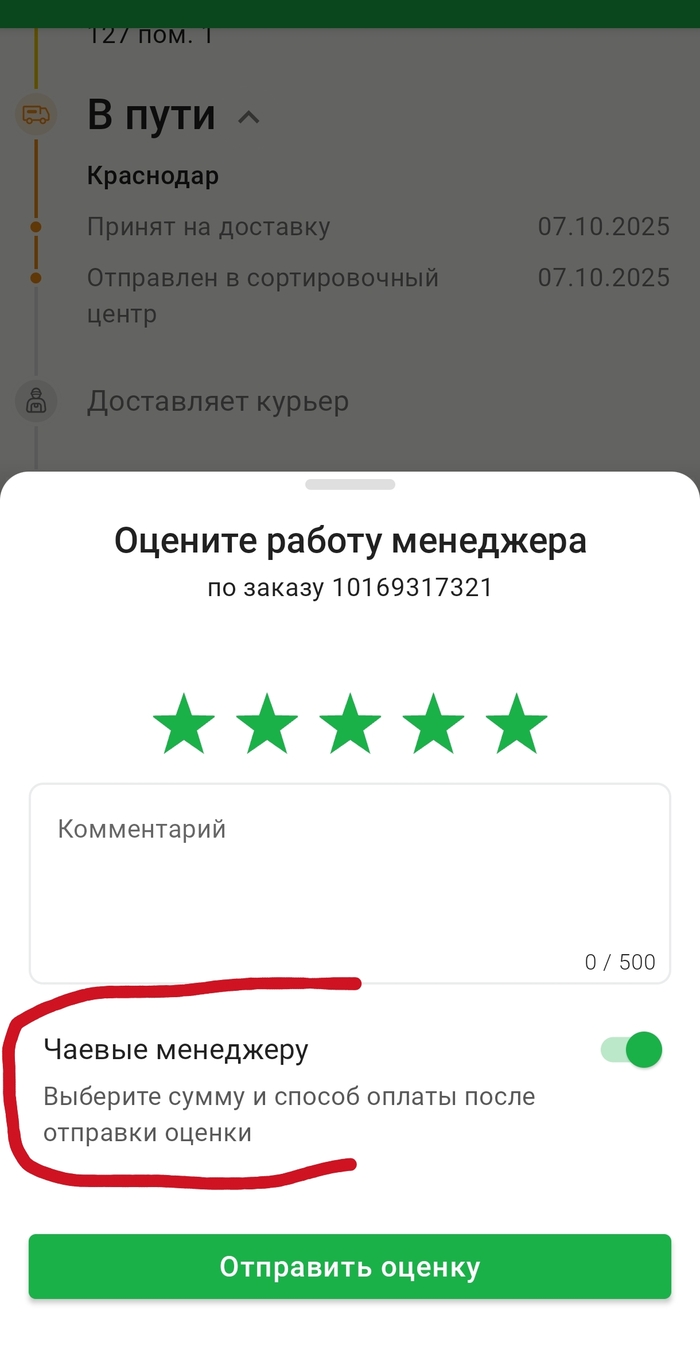Disable the Чаевые менеджеру switch
700x1346 pixels.
[632, 1050]
